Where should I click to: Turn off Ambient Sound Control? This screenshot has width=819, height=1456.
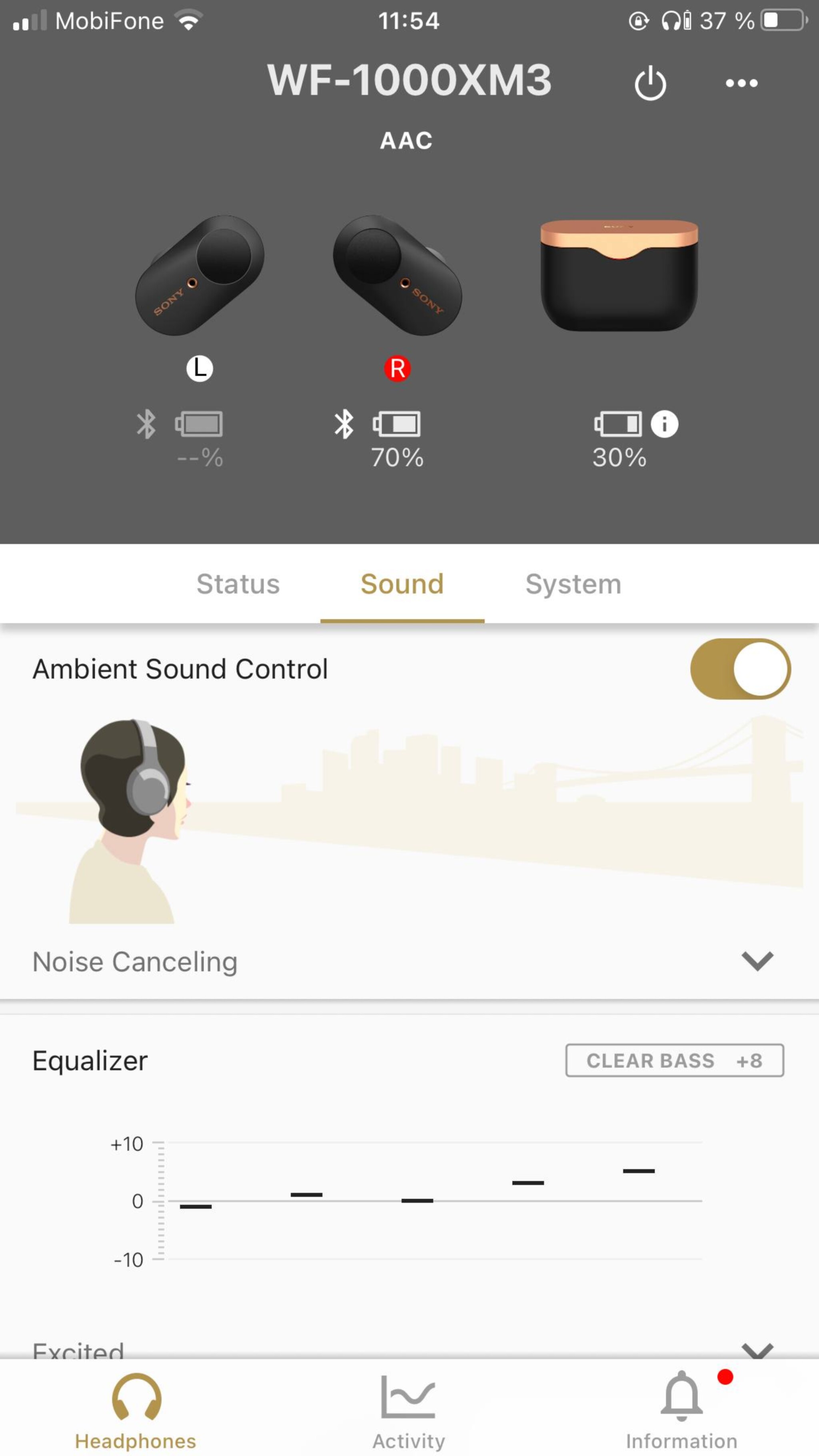coord(740,669)
